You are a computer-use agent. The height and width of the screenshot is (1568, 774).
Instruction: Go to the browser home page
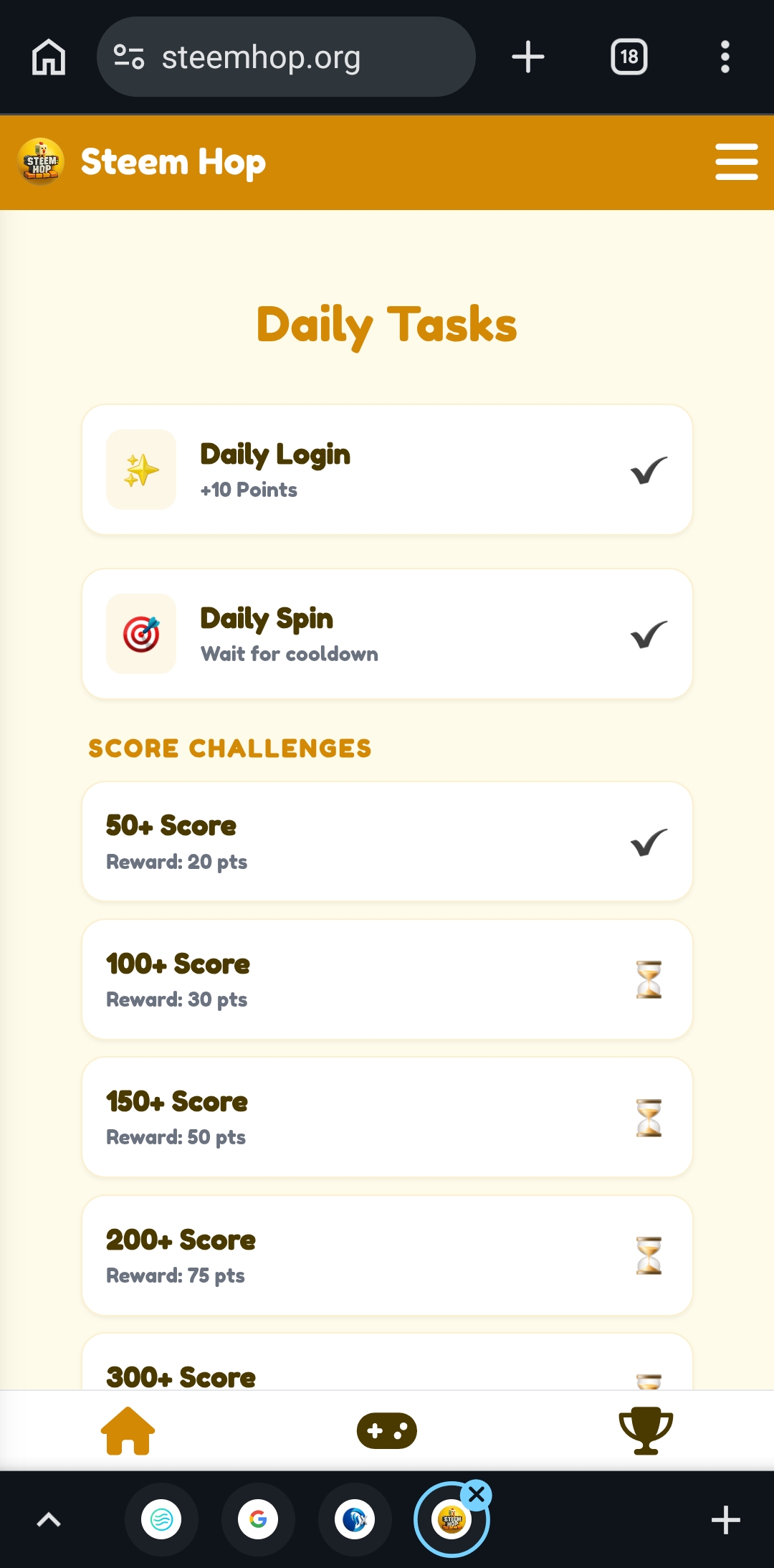pos(49,57)
